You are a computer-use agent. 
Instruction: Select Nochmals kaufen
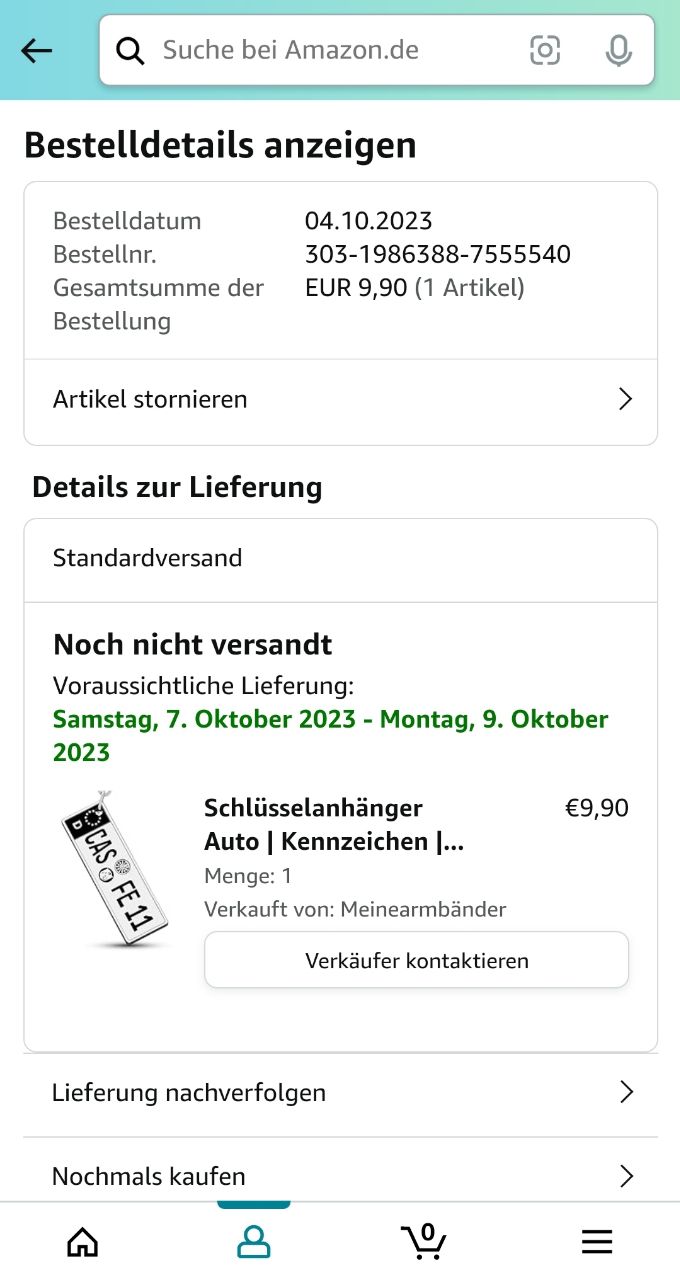click(x=340, y=1175)
